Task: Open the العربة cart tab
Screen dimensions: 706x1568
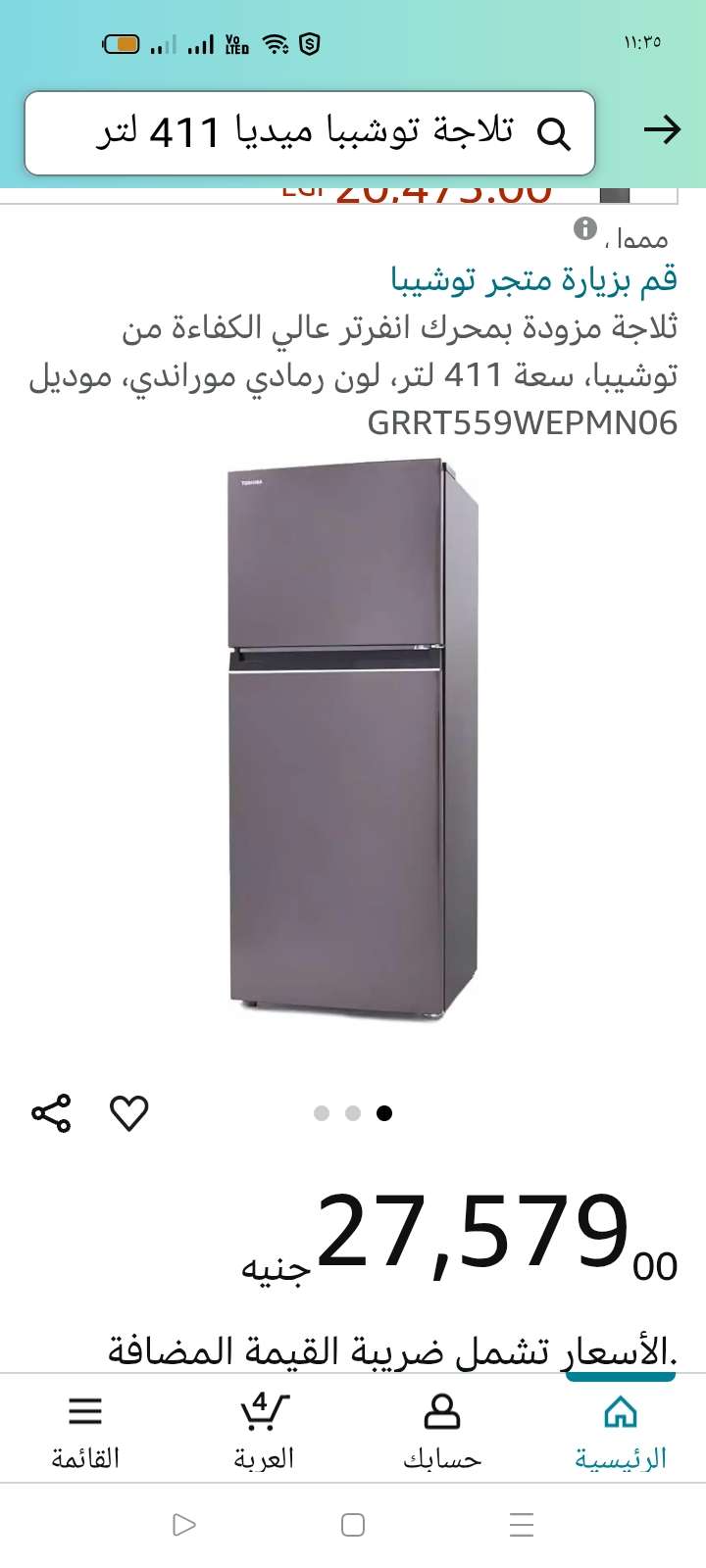Action: pyautogui.click(x=264, y=1431)
